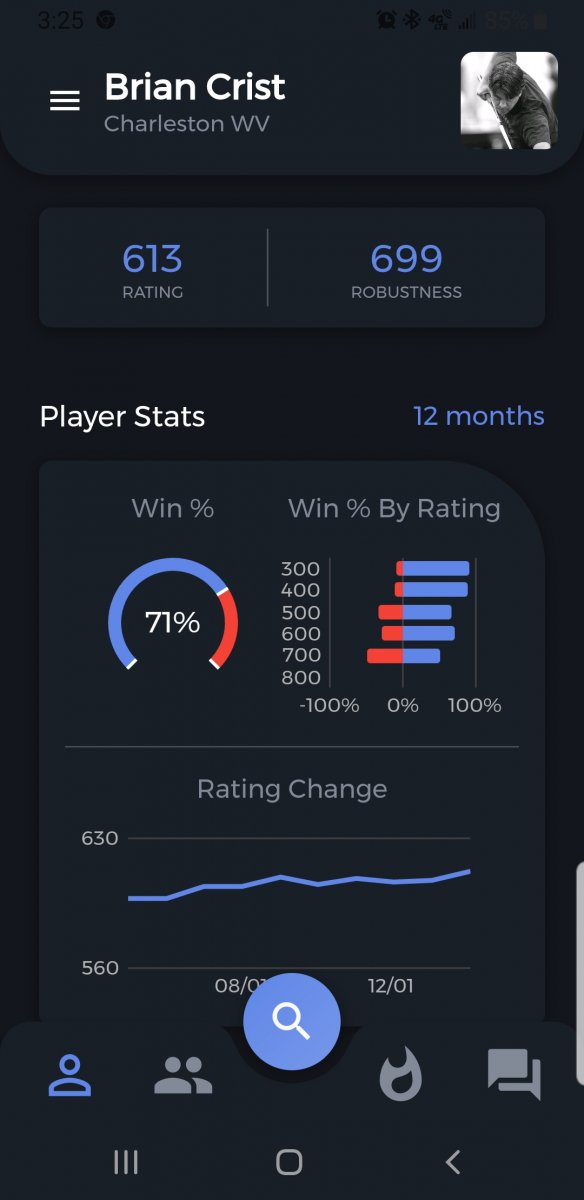The image size is (584, 1200).
Task: Tap the search floating button
Action: point(292,1022)
